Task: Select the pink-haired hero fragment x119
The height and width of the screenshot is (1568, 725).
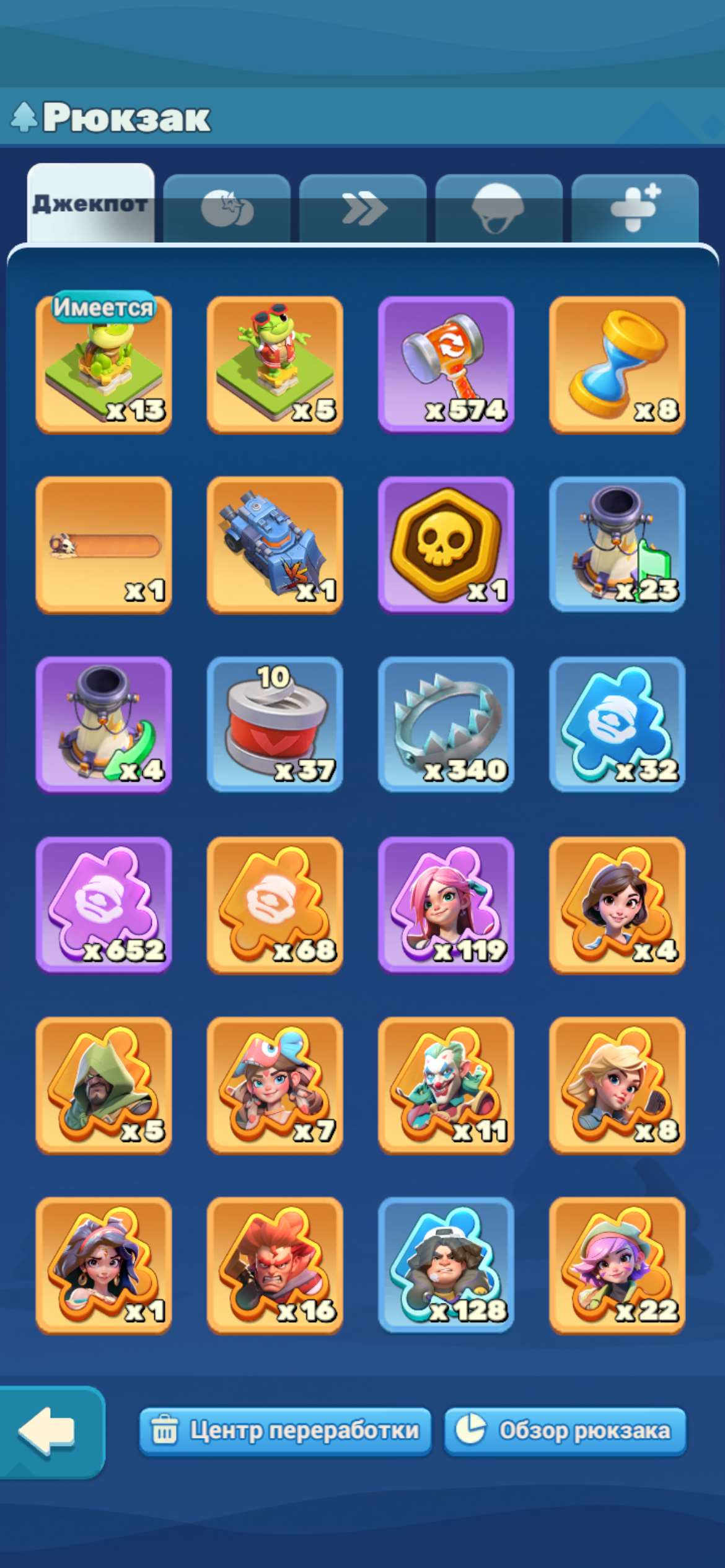Action: [446, 905]
